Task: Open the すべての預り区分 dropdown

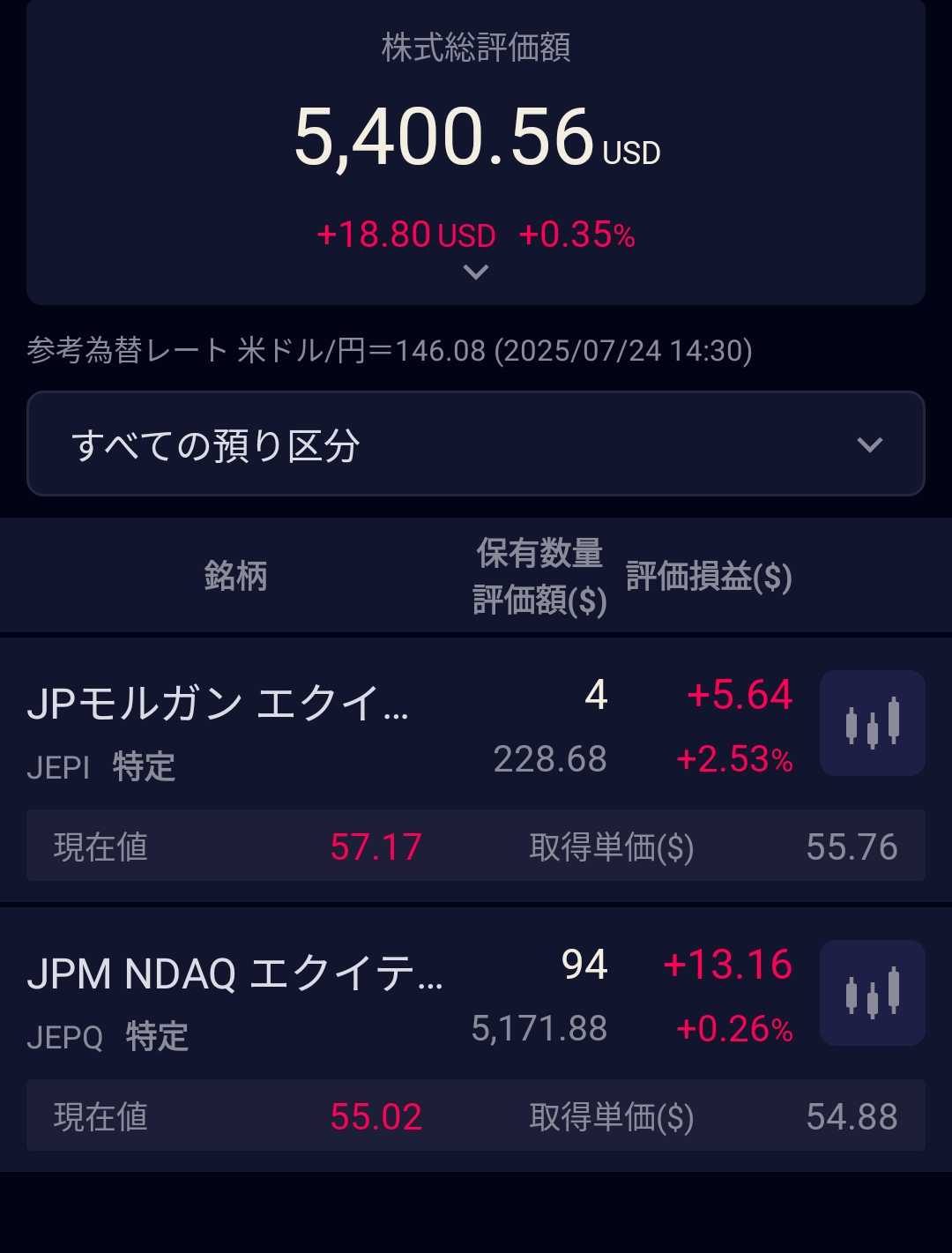Action: point(476,444)
